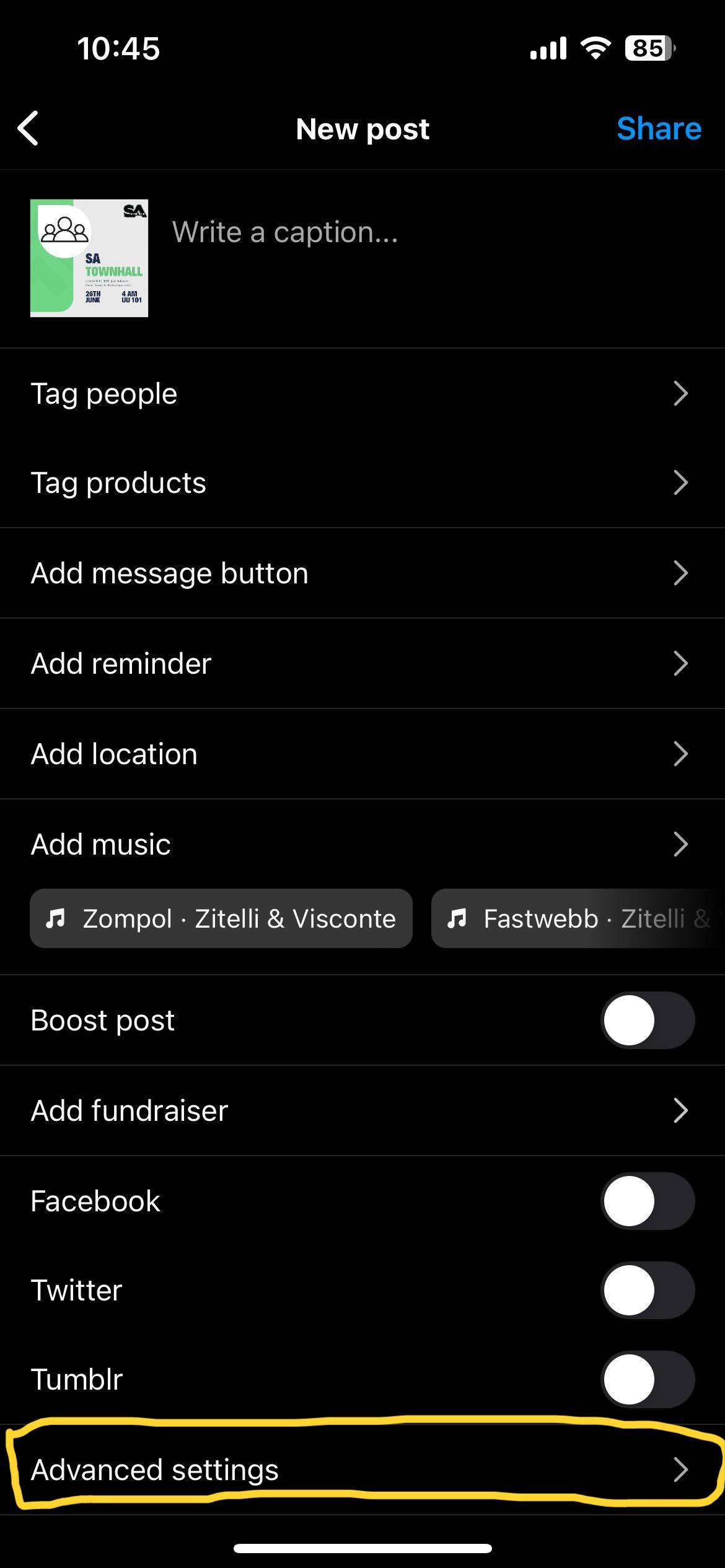Viewport: 725px width, 1568px height.
Task: Turn on sharing to Tumblr
Action: [x=647, y=1379]
